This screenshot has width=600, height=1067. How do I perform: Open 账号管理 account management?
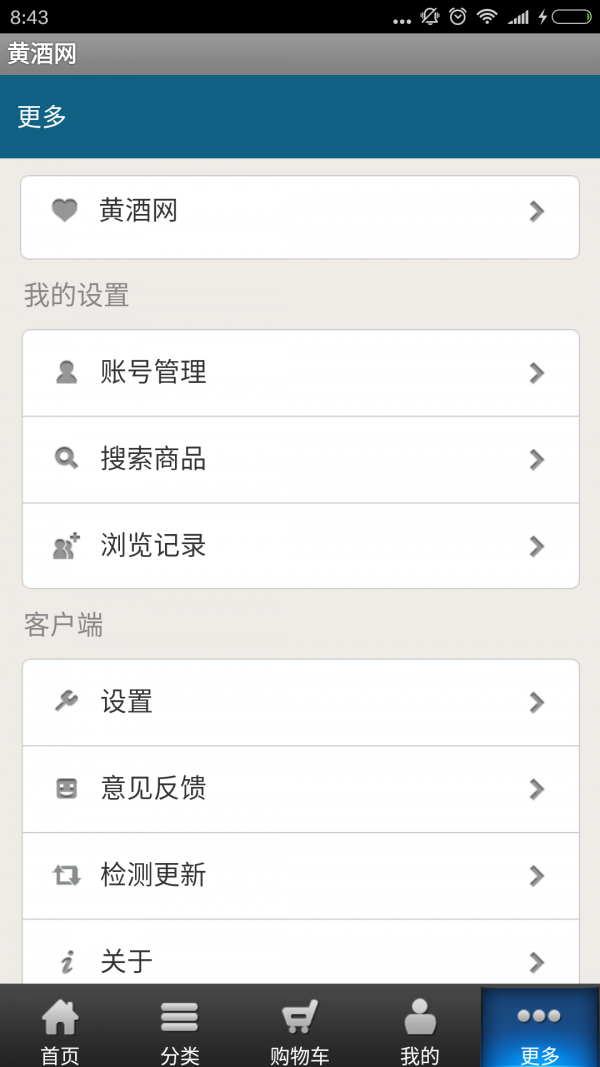(x=300, y=373)
